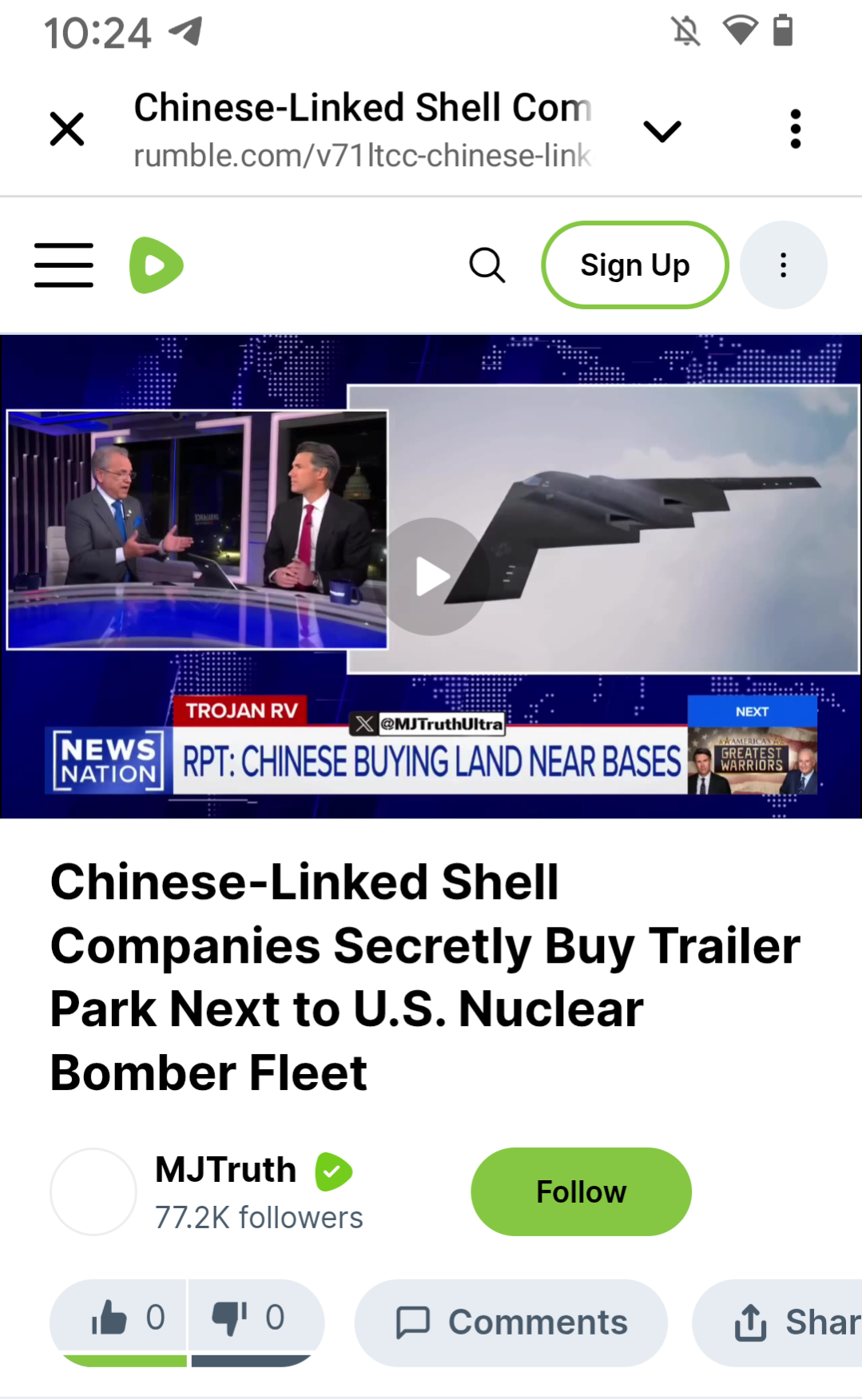This screenshot has width=862, height=1400.
Task: Open the MJTruth profile avatar
Action: click(93, 1191)
